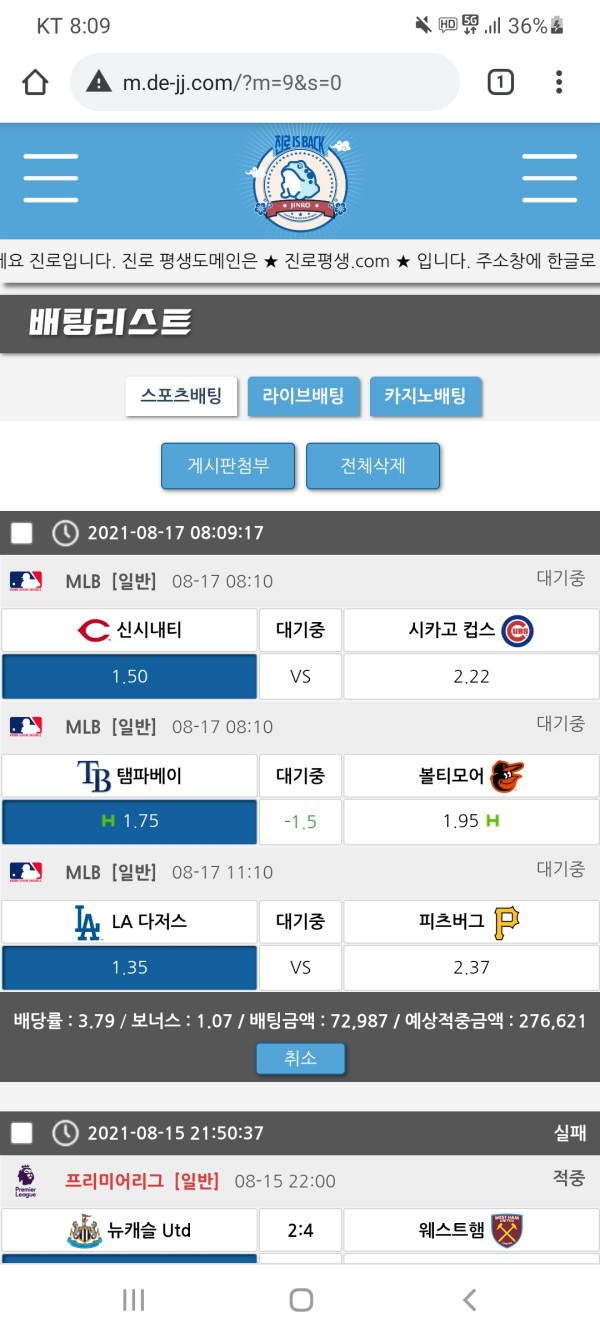Viewport: 600px width, 1333px height.
Task: Switch to the 라이브배팅 tab
Action: [303, 396]
